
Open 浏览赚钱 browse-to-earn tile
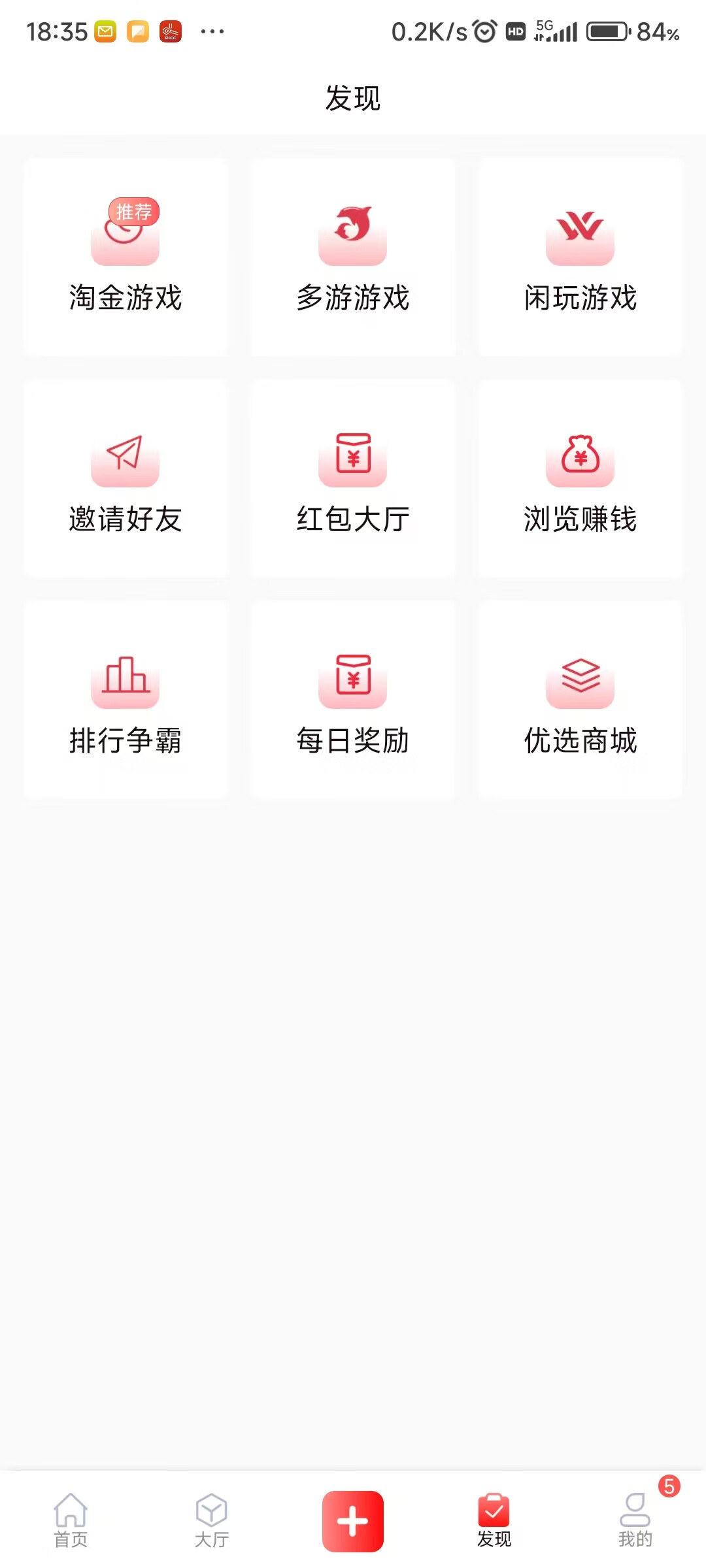580,479
